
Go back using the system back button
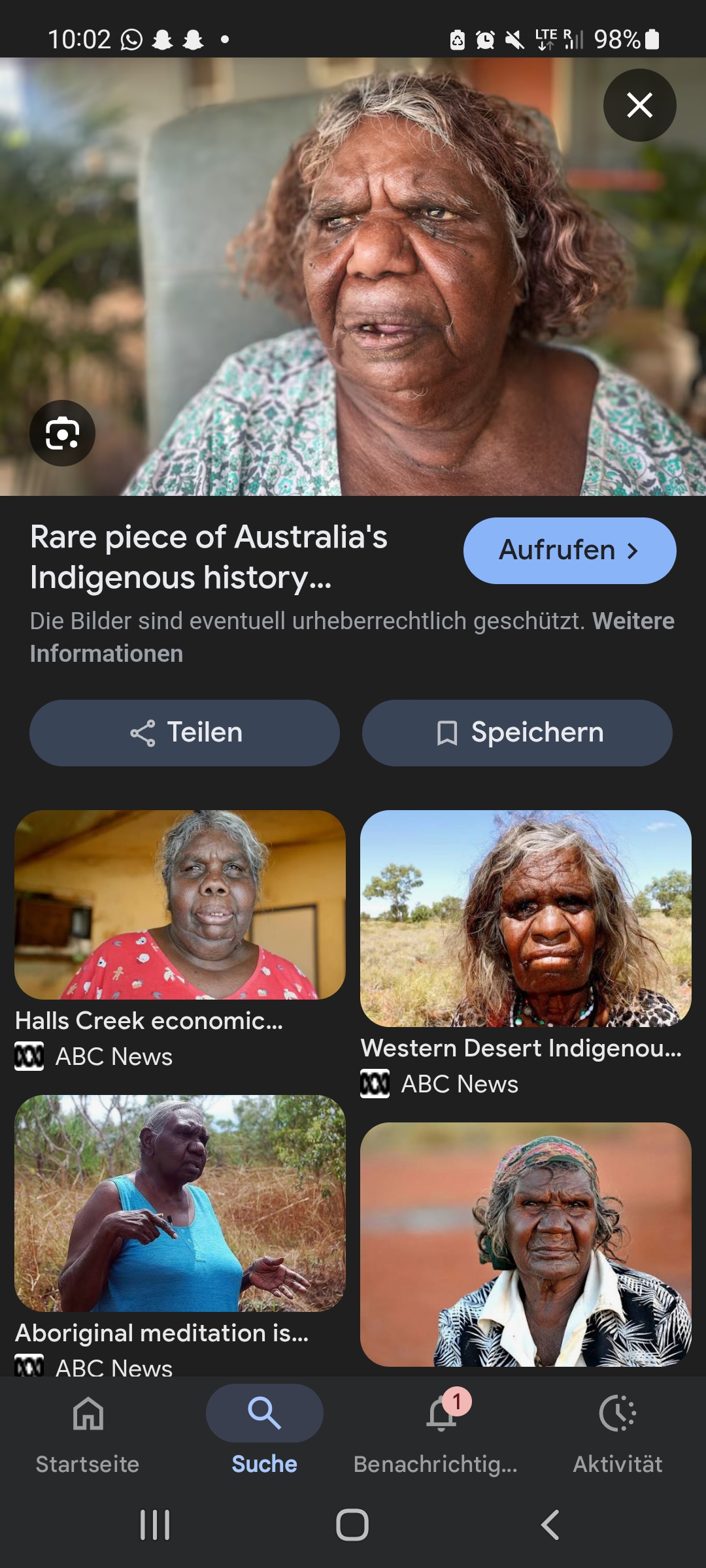[550, 1525]
